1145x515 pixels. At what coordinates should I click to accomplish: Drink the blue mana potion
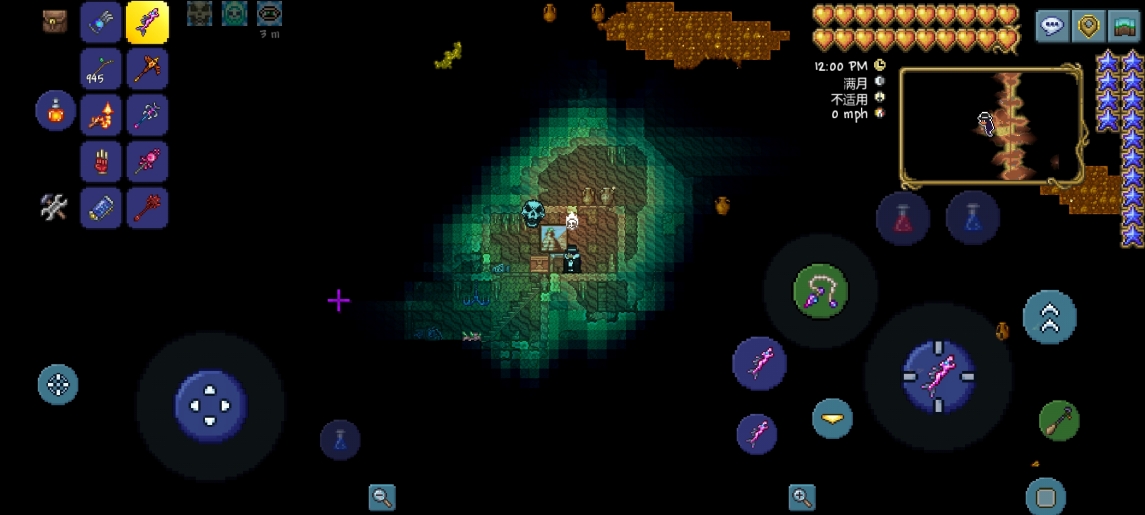(972, 218)
